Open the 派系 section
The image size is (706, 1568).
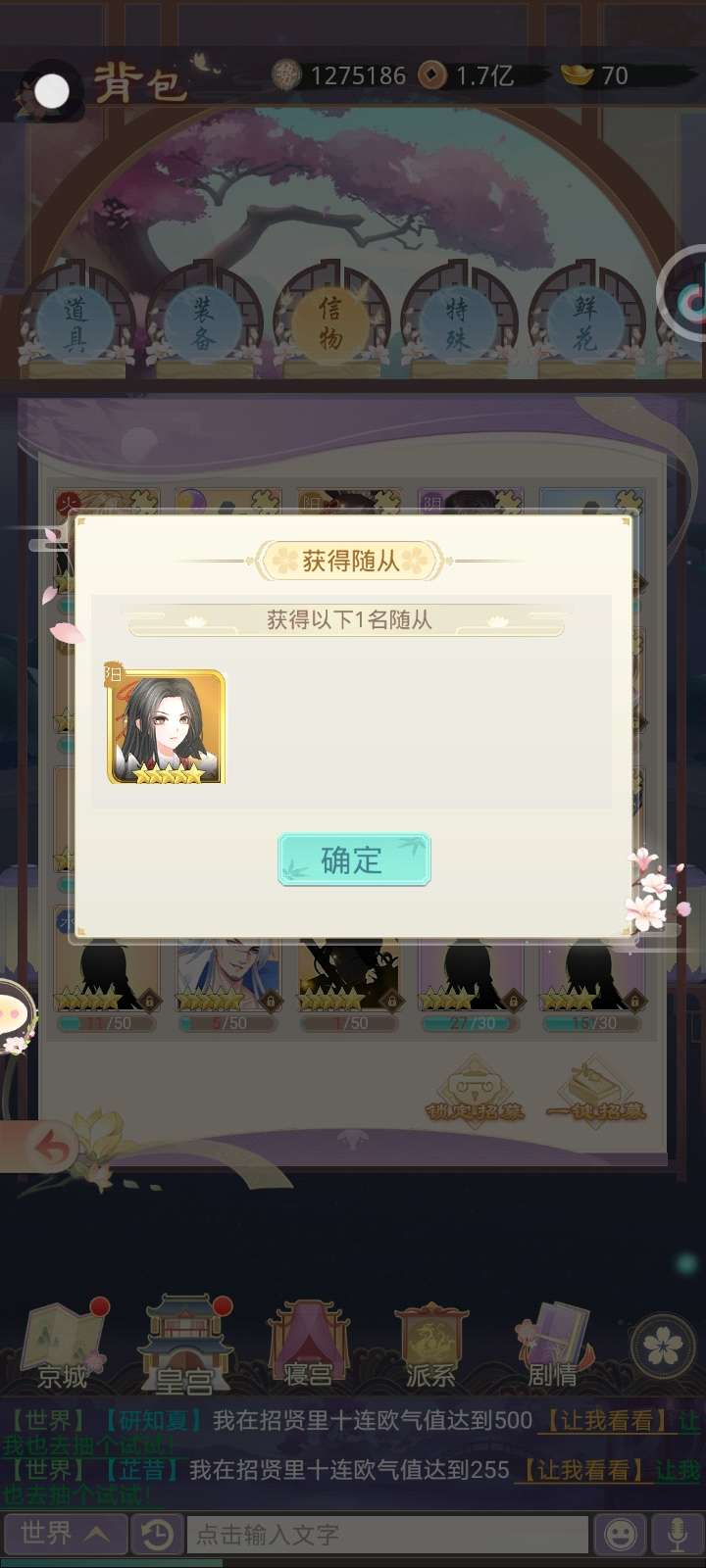coord(430,1347)
